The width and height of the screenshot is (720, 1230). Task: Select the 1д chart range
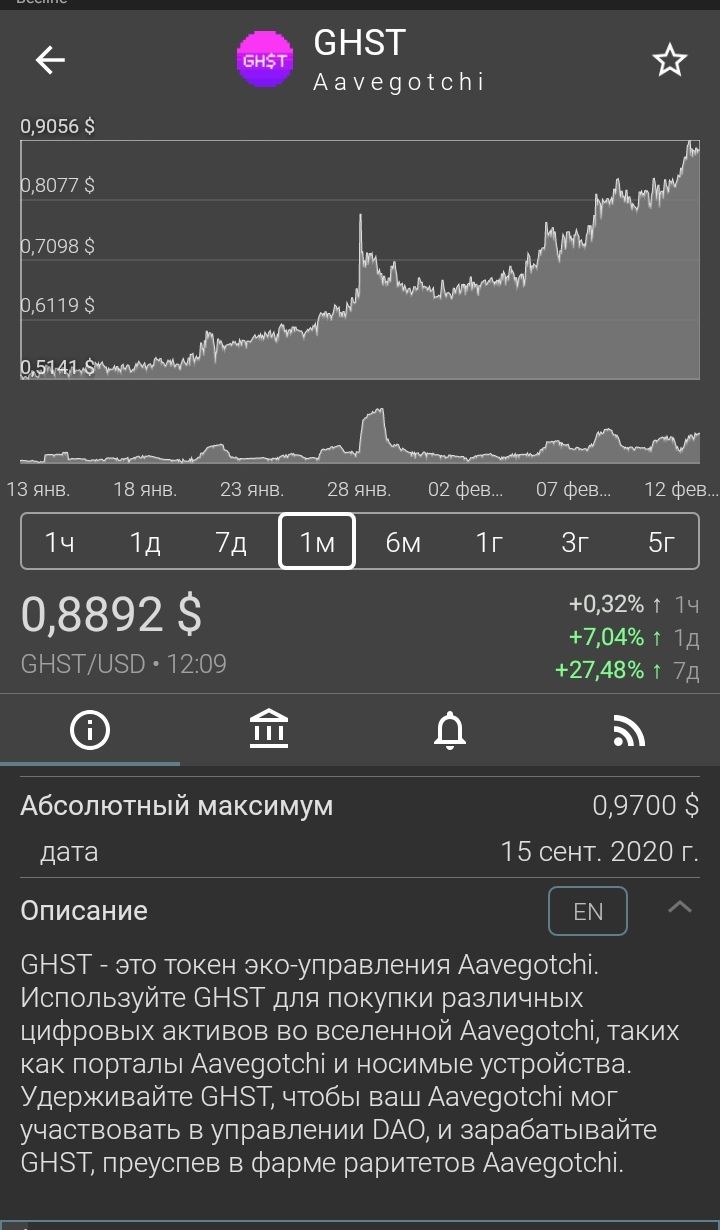[x=145, y=542]
